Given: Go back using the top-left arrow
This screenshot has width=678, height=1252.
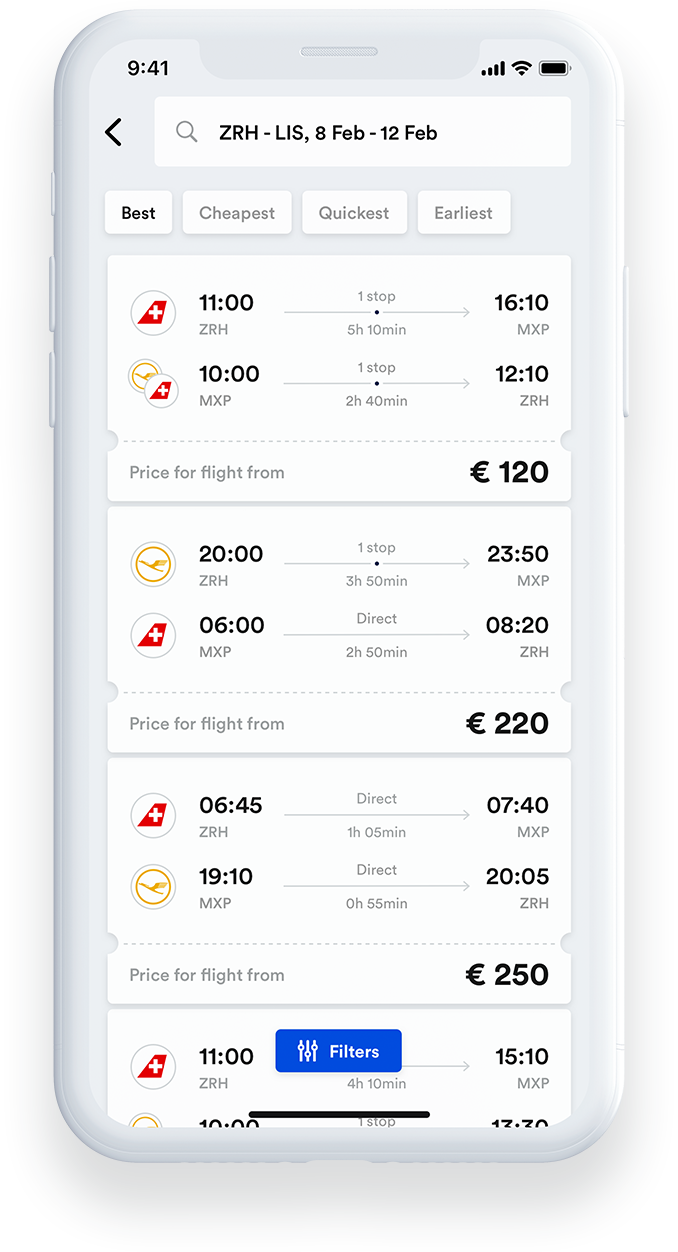Looking at the screenshot, I should (114, 132).
